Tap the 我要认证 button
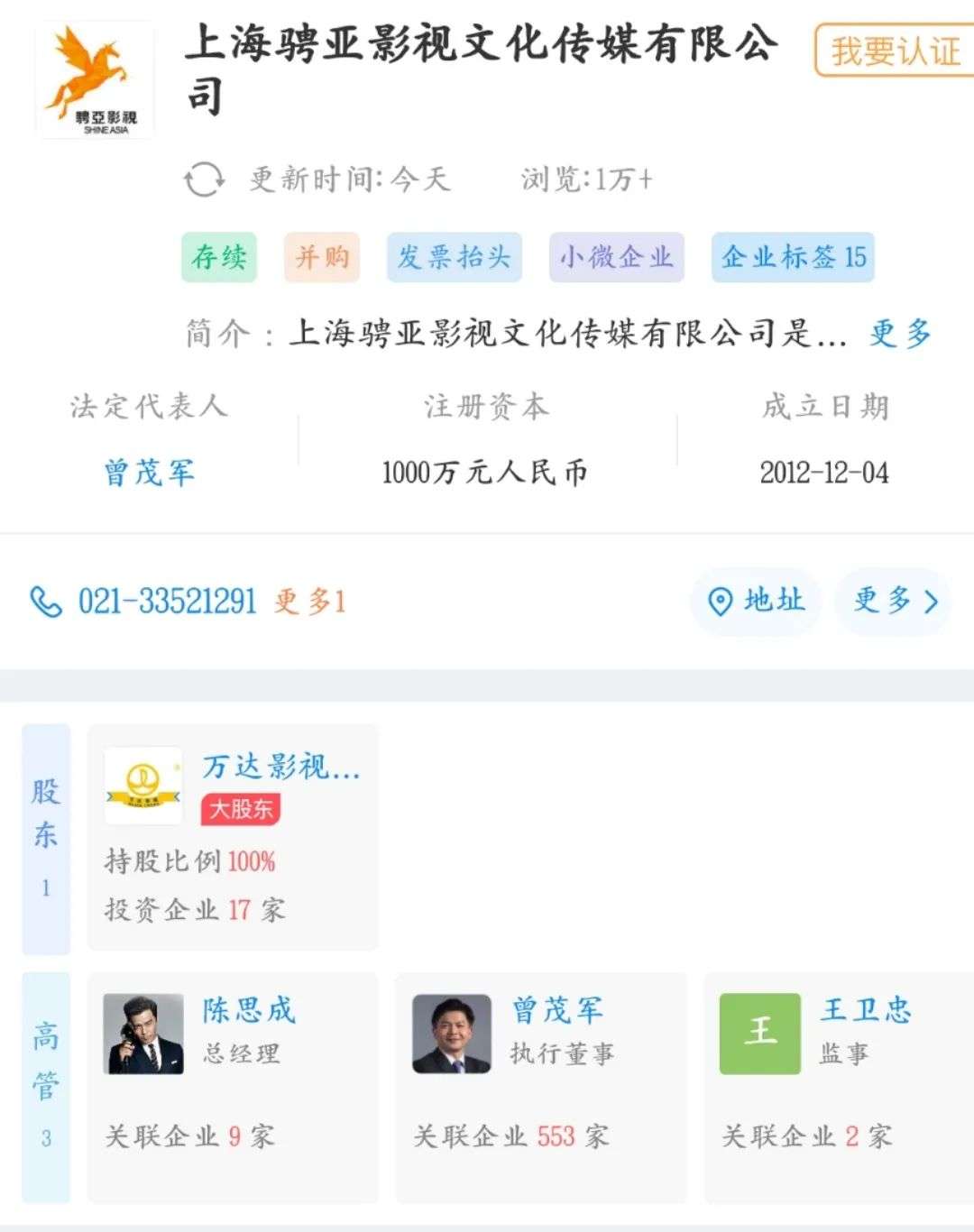The width and height of the screenshot is (974, 1232). point(895,51)
